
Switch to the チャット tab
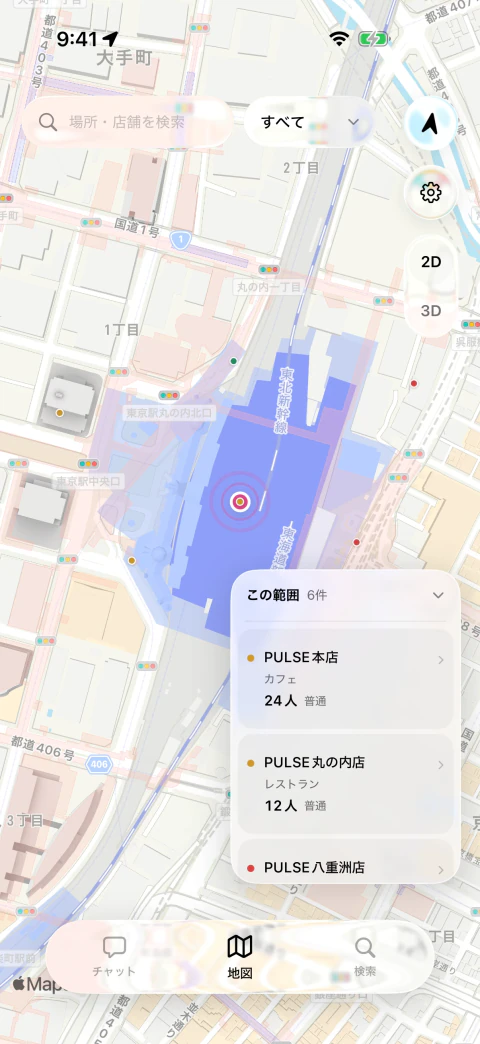(115, 957)
